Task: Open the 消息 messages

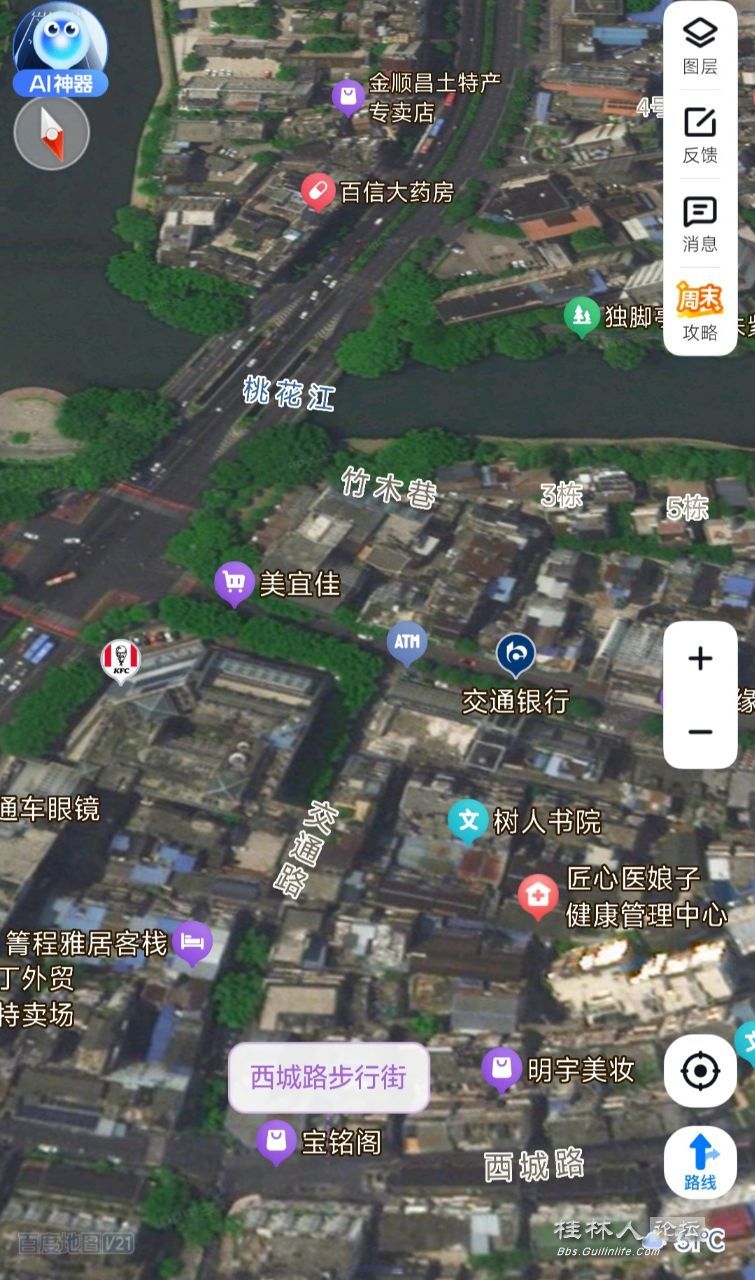Action: click(x=700, y=223)
